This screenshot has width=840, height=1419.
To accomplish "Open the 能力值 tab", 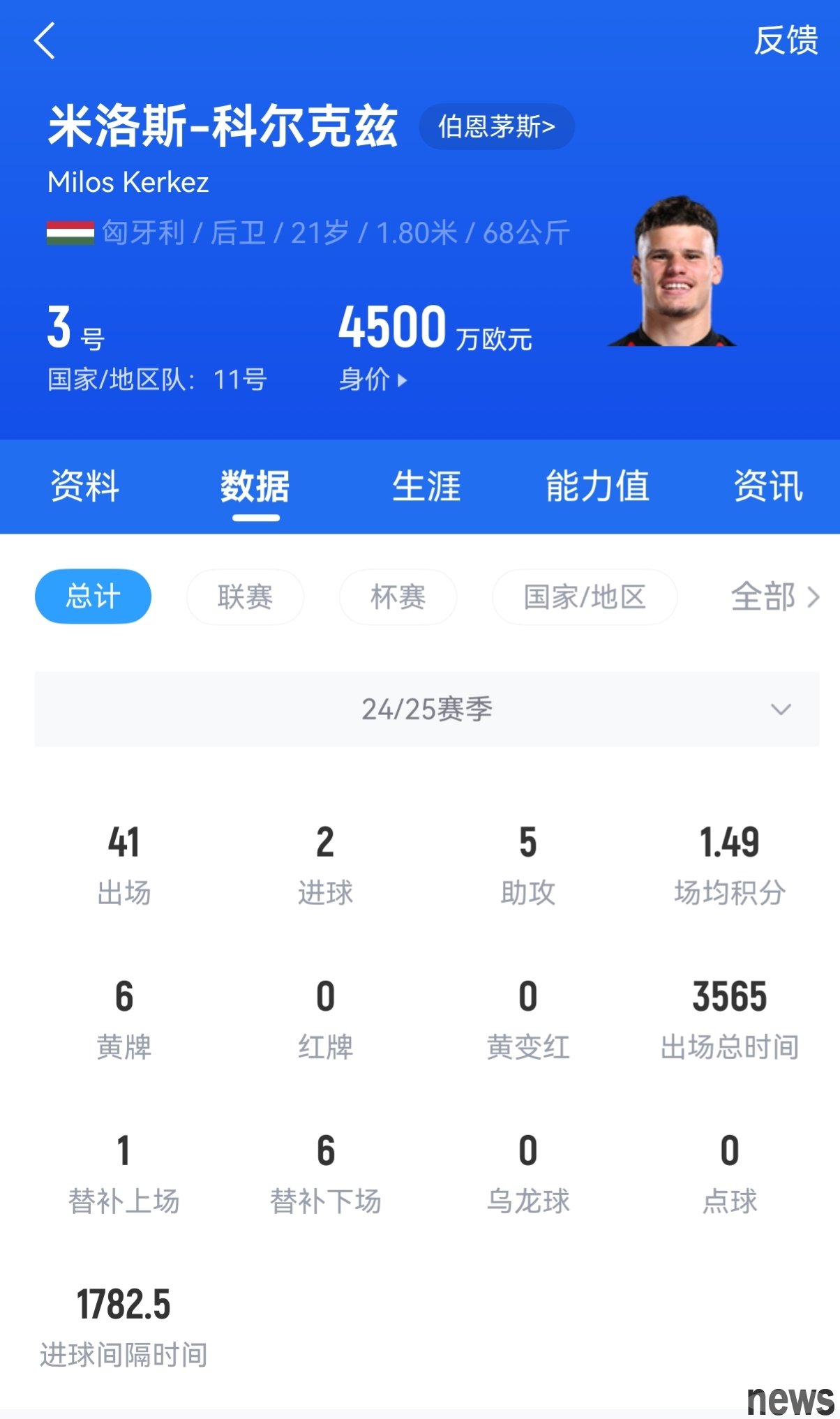I will [597, 486].
